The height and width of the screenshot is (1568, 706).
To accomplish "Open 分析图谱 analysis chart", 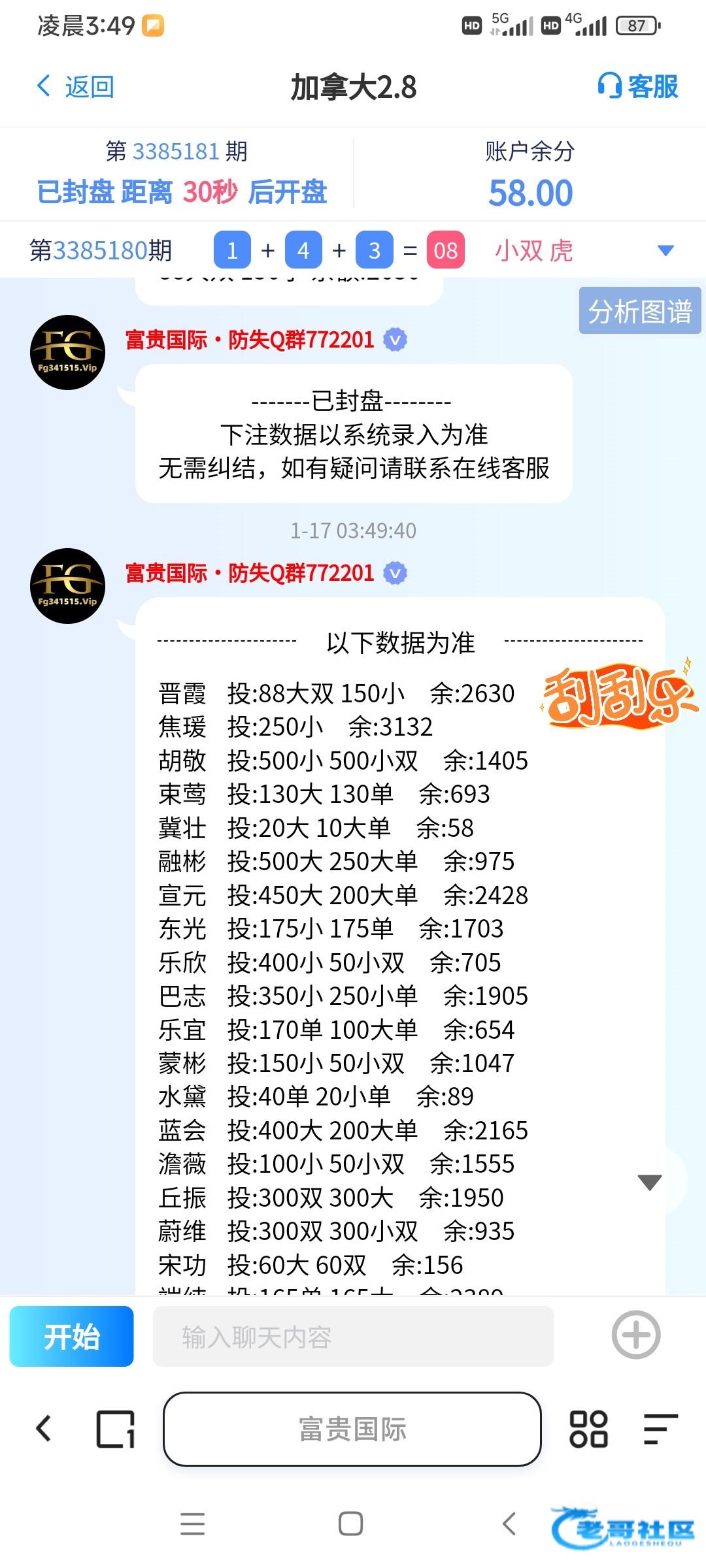I will tap(639, 311).
